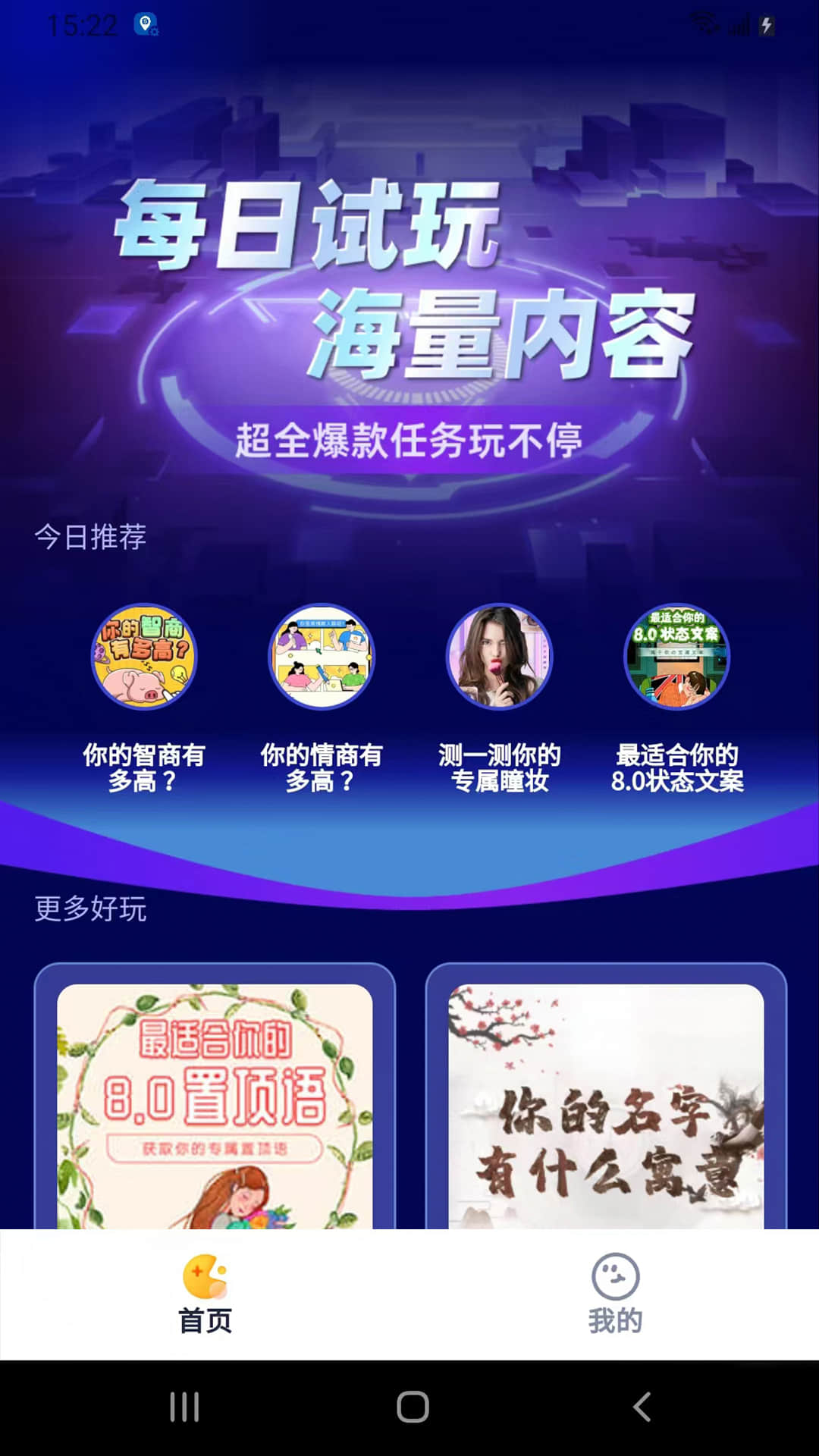The width and height of the screenshot is (819, 1456).
Task: Switch to the 首页 tab
Action: pos(205,1294)
